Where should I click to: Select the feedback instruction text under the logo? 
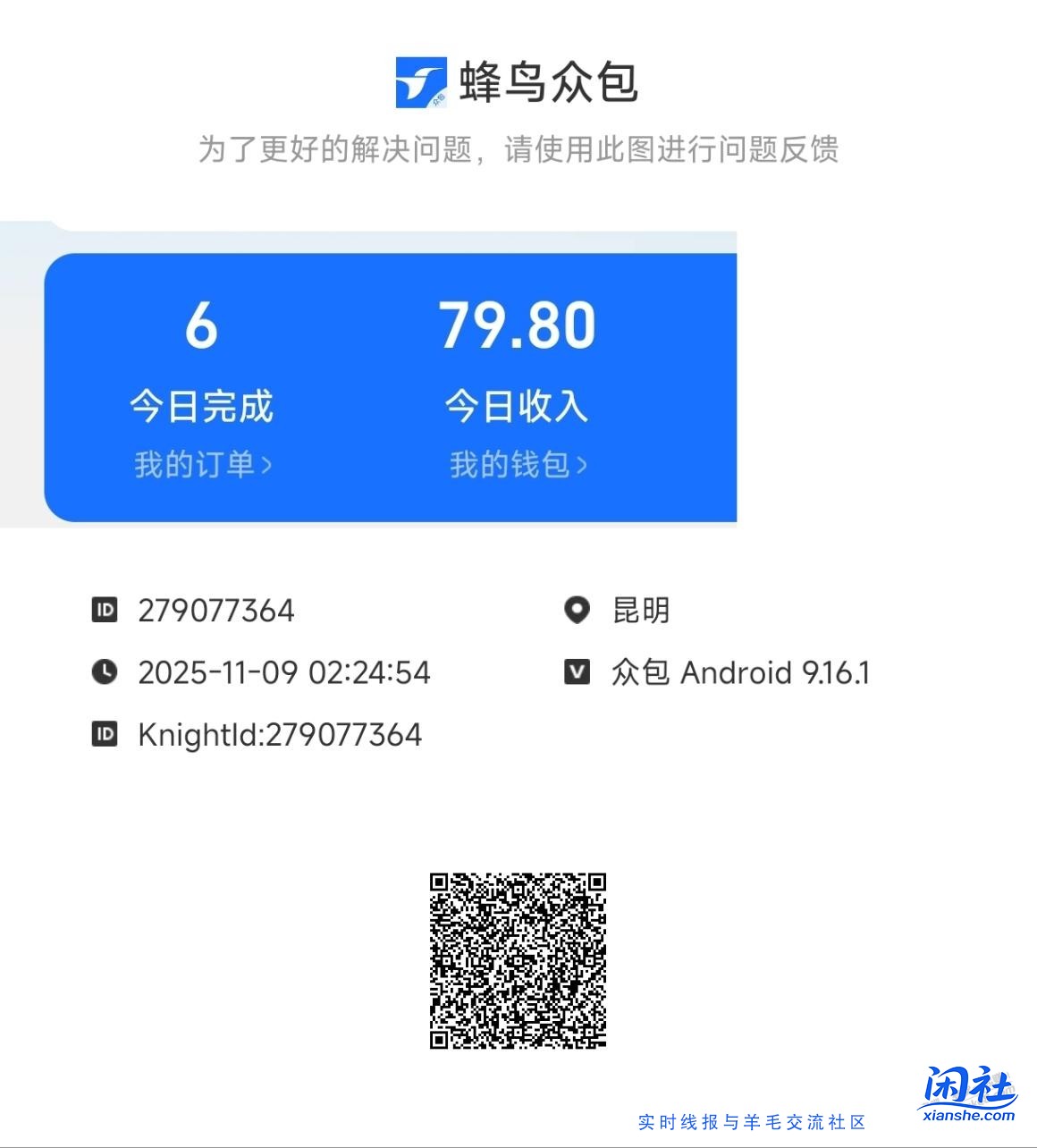tap(518, 152)
